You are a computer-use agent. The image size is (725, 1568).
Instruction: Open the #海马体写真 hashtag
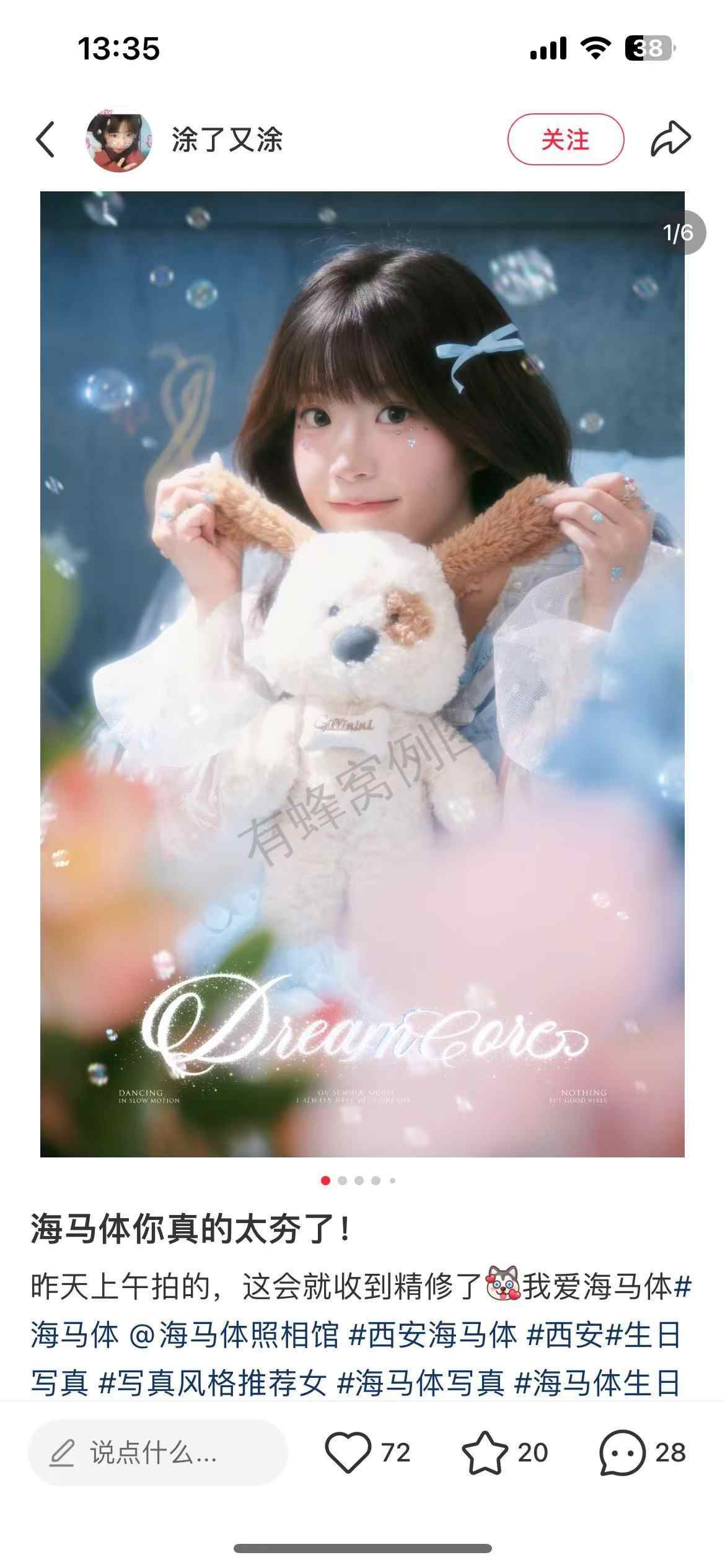[x=421, y=1383]
